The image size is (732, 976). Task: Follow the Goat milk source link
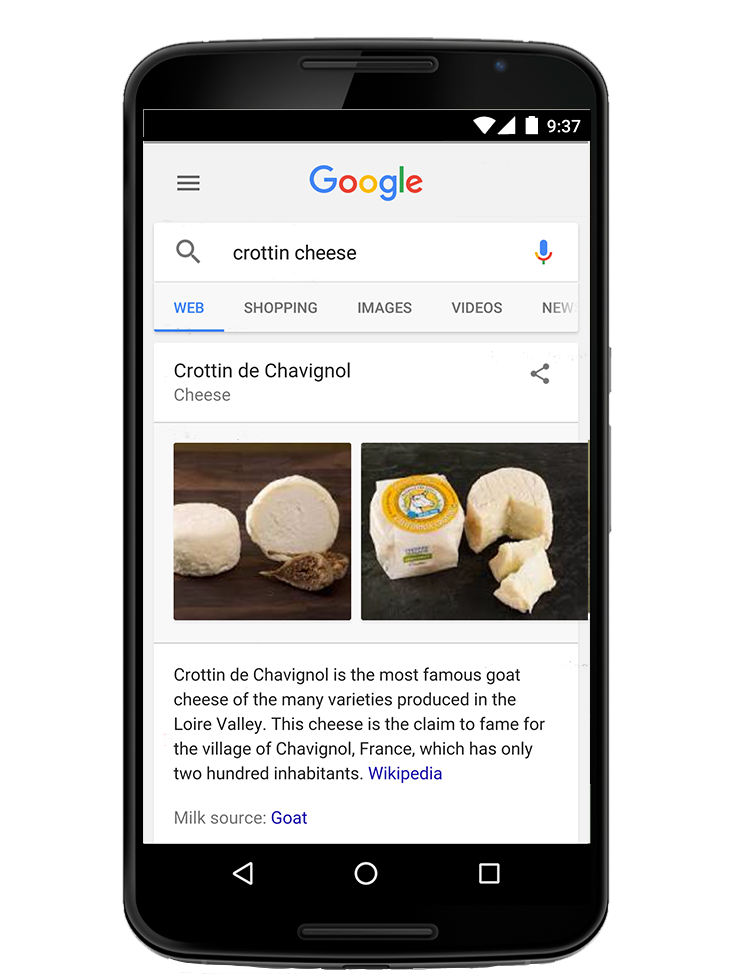[x=289, y=818]
